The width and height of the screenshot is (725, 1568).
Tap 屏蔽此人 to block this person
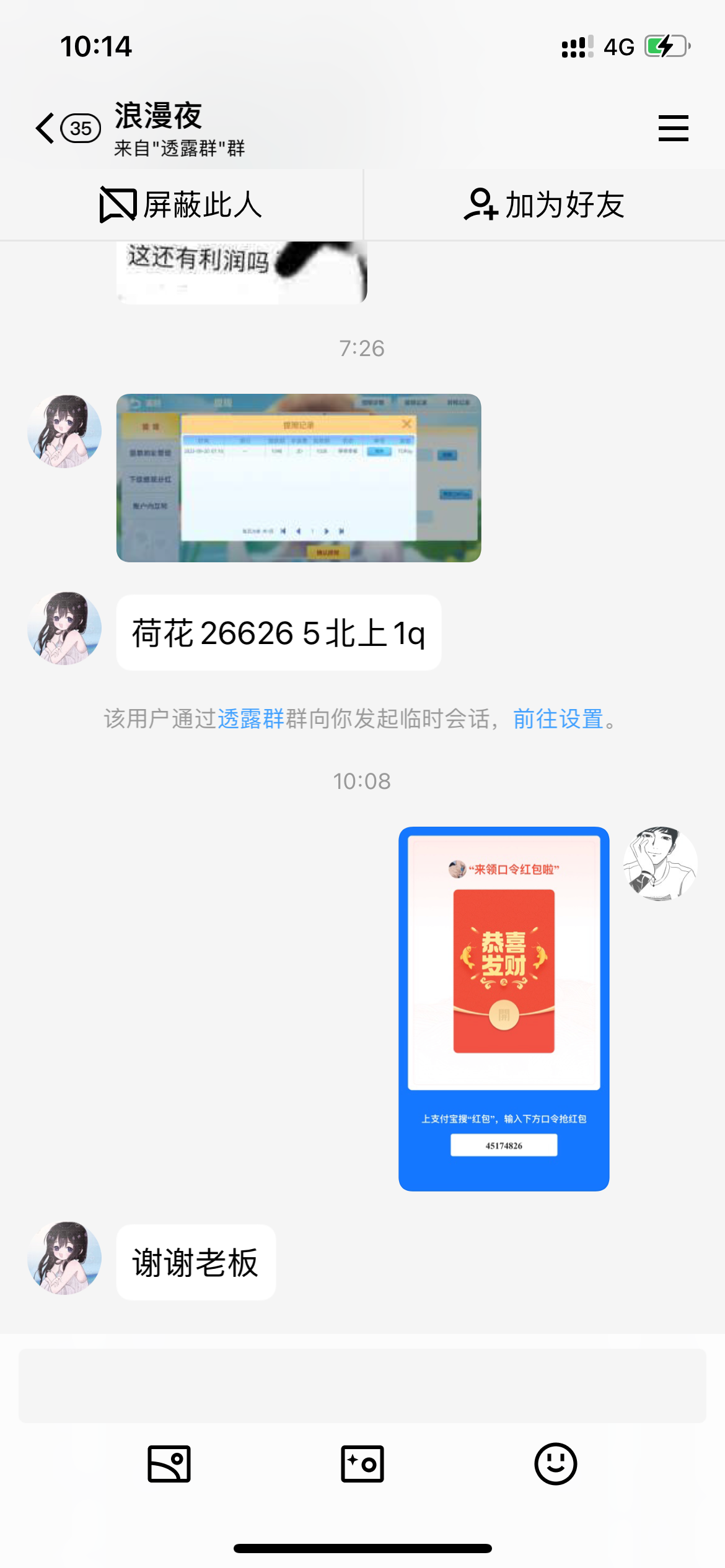click(181, 205)
